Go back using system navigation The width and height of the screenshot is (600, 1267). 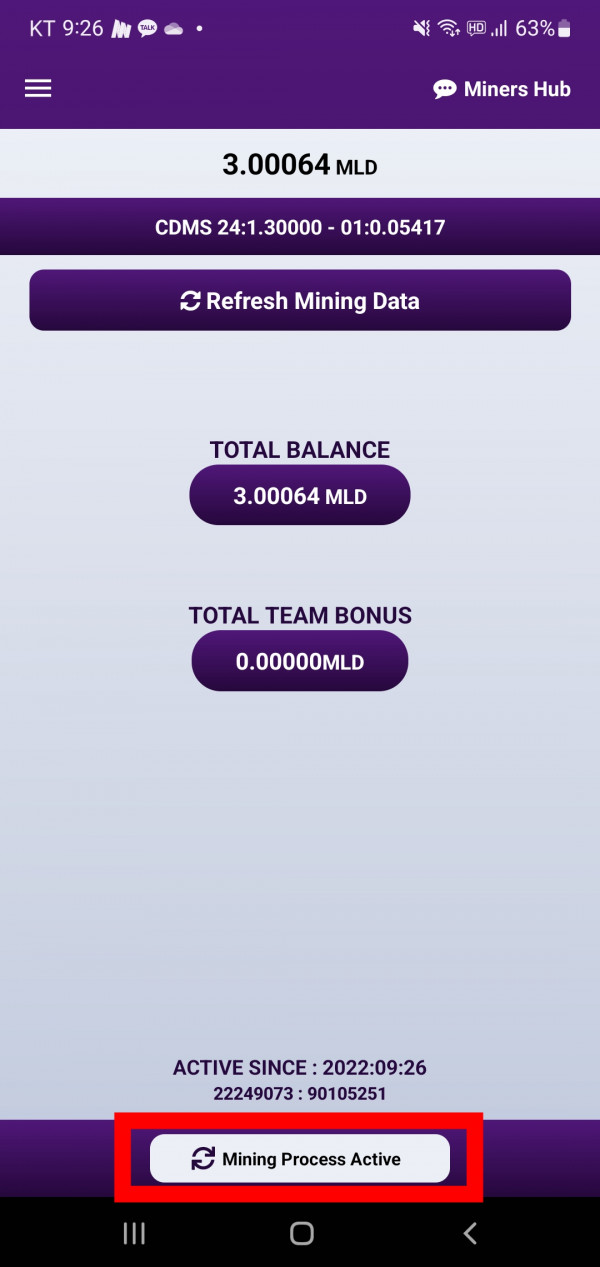pos(470,1233)
